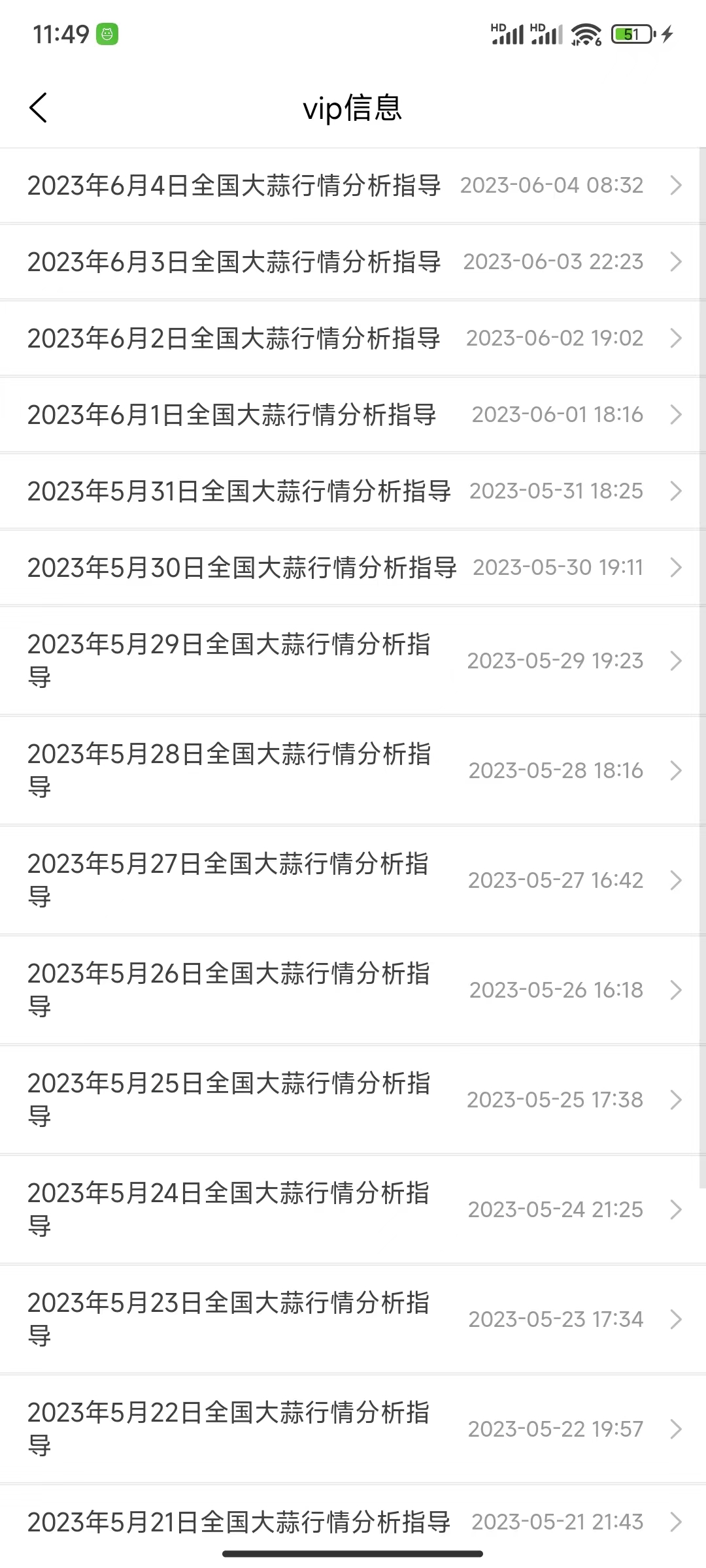The height and width of the screenshot is (1568, 706).
Task: Select the 2023年6月2日 analysis entry
Action: tap(353, 338)
